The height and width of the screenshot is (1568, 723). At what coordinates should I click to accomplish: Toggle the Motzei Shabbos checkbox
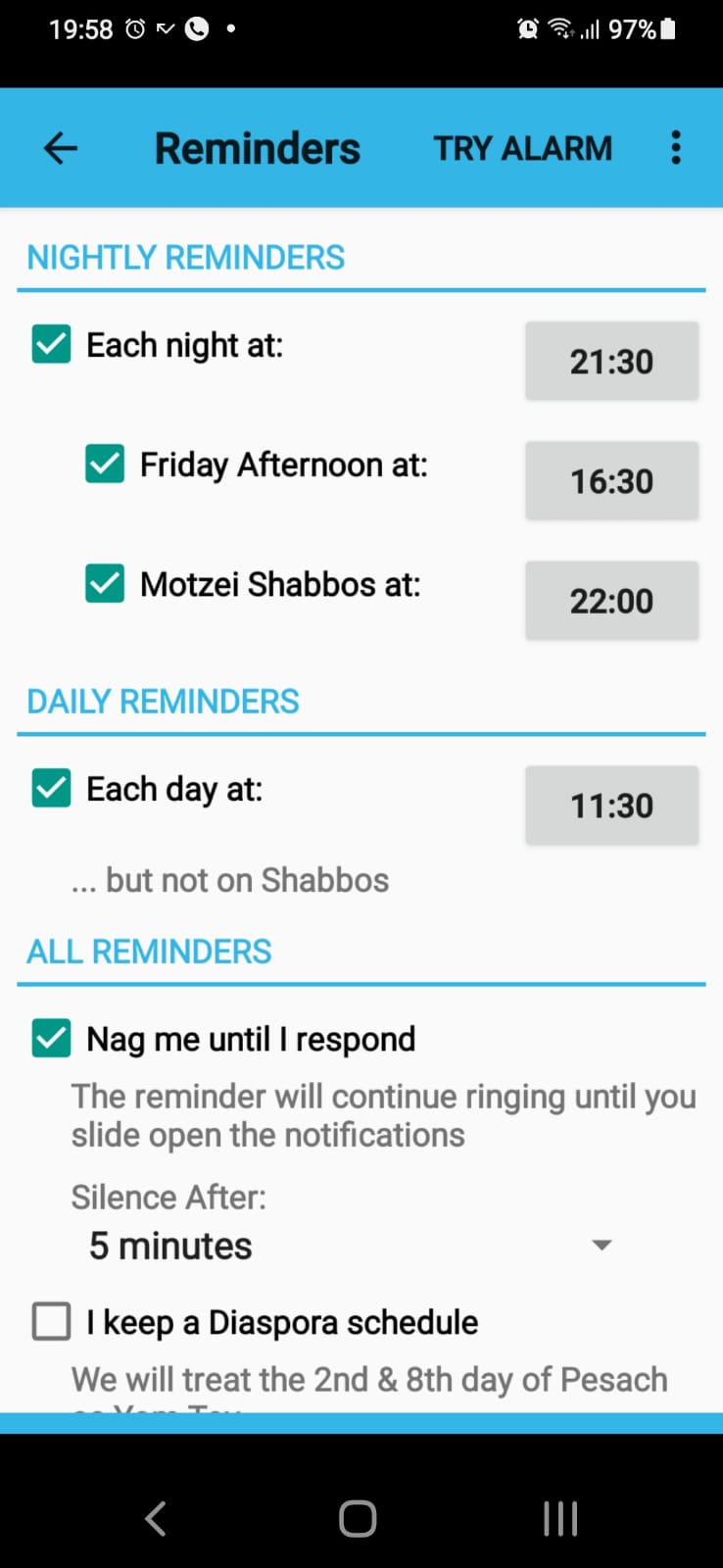105,584
